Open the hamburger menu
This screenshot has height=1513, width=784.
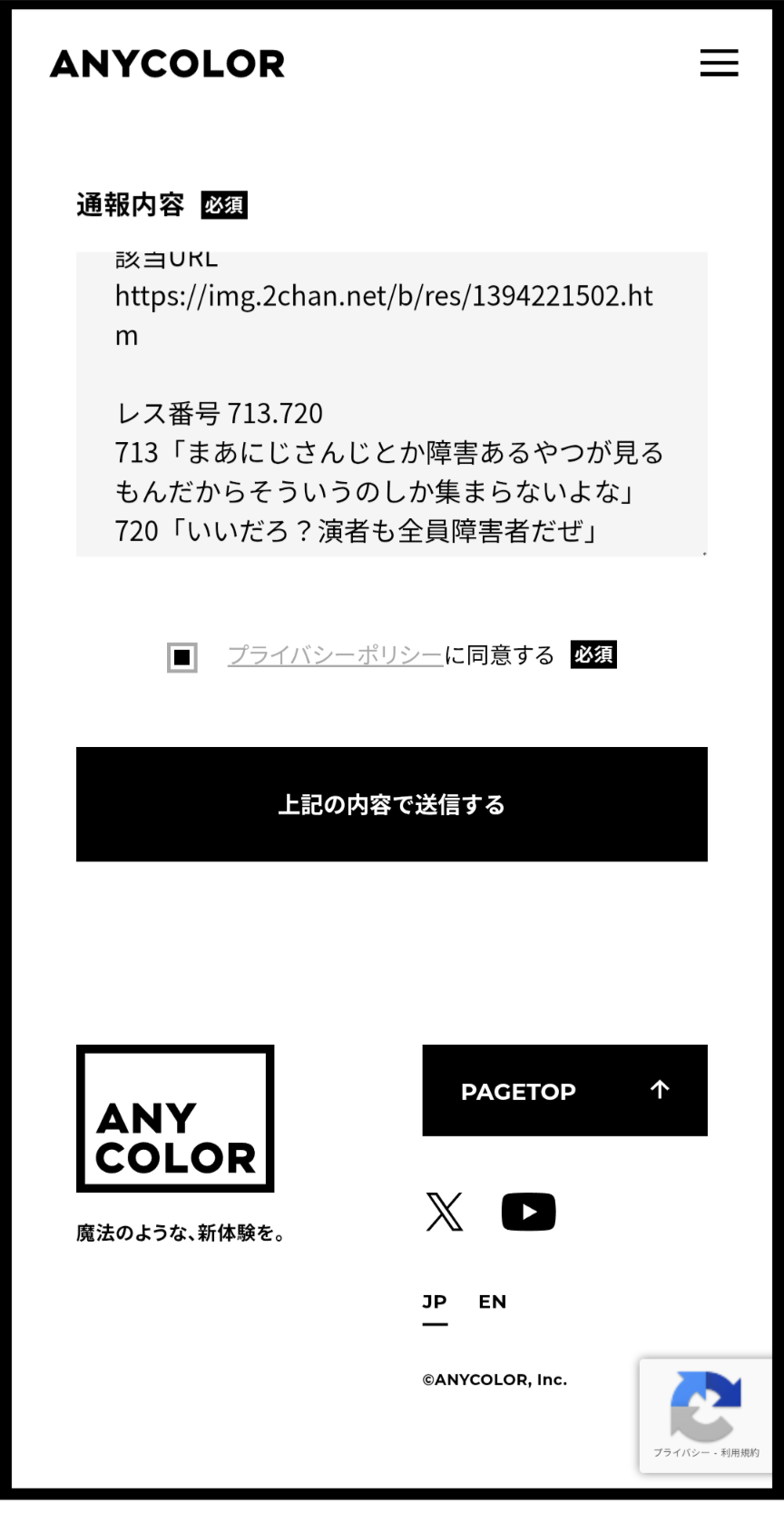tap(719, 64)
